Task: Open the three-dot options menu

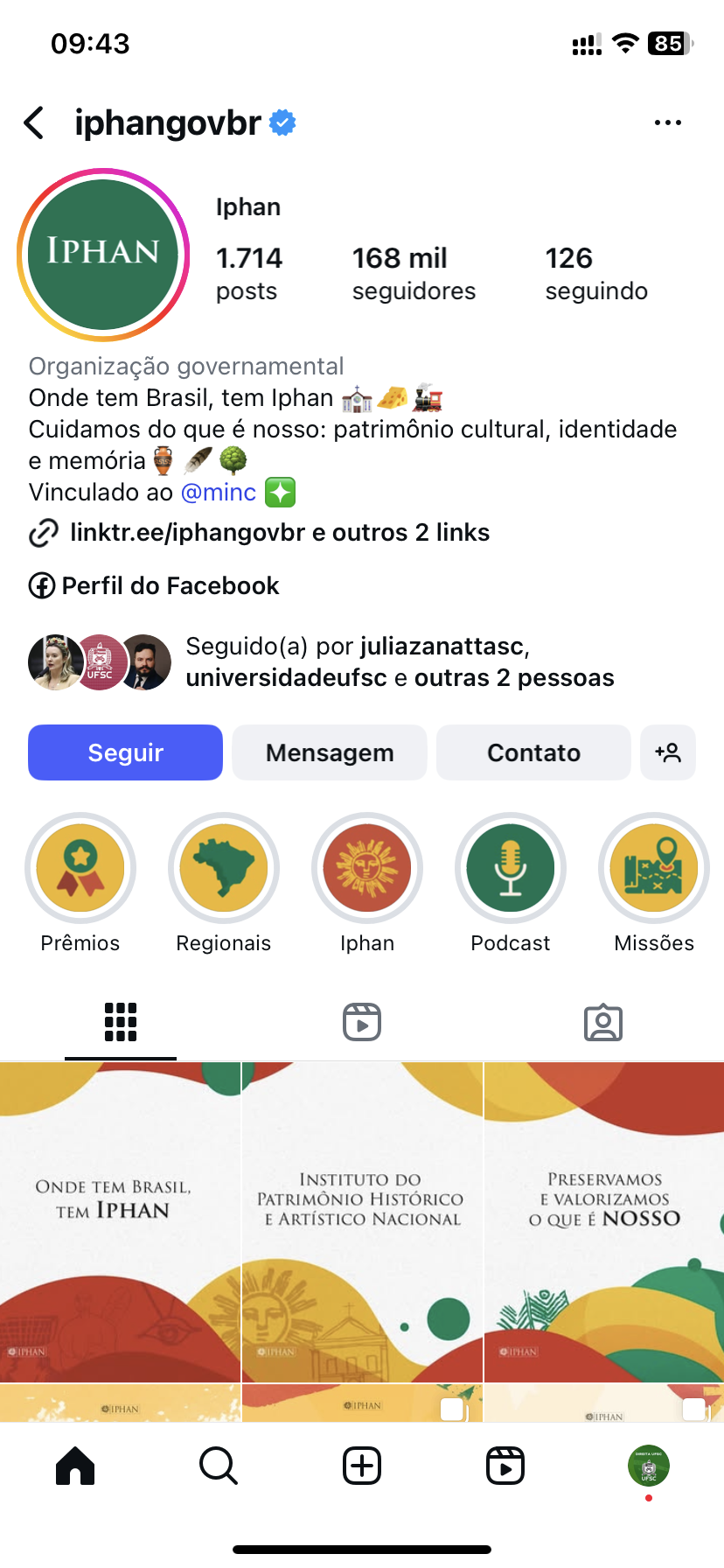Action: click(667, 123)
